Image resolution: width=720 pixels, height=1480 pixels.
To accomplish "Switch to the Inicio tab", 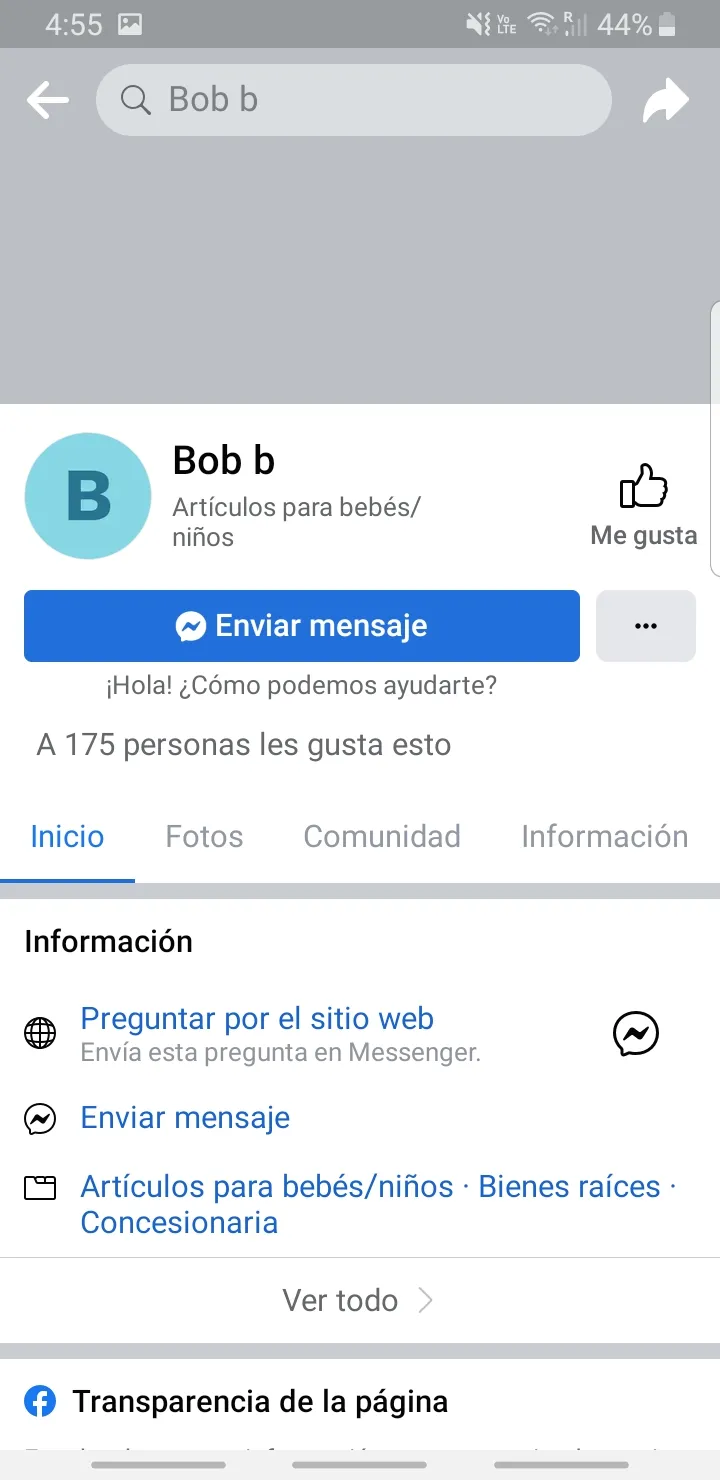I will 67,836.
